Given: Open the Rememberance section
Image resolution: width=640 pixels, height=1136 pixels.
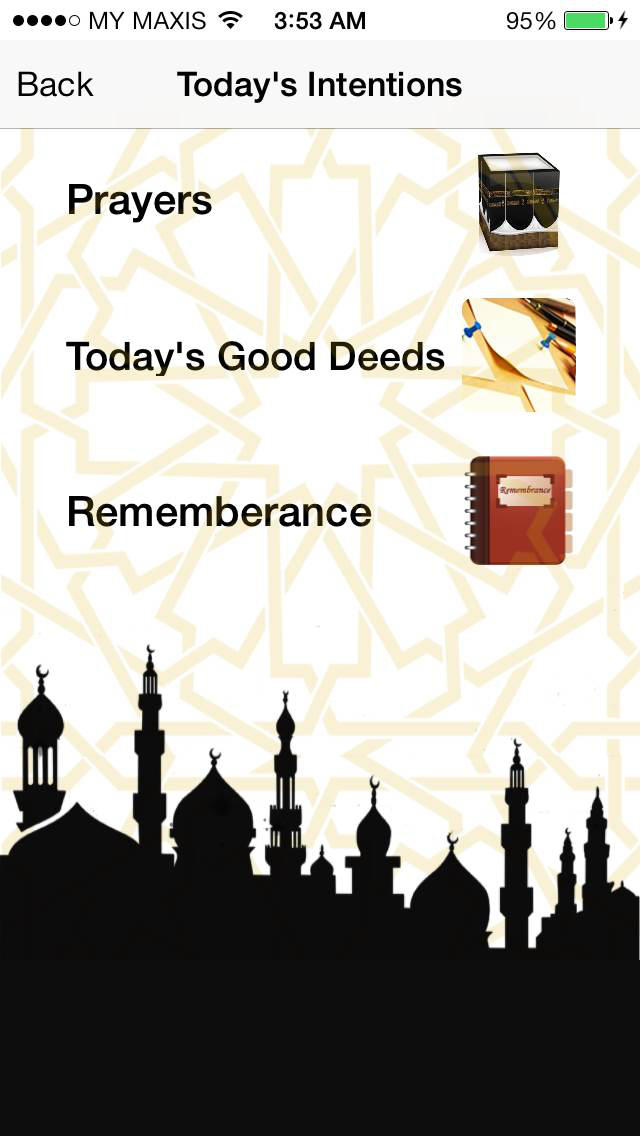Looking at the screenshot, I should 219,512.
